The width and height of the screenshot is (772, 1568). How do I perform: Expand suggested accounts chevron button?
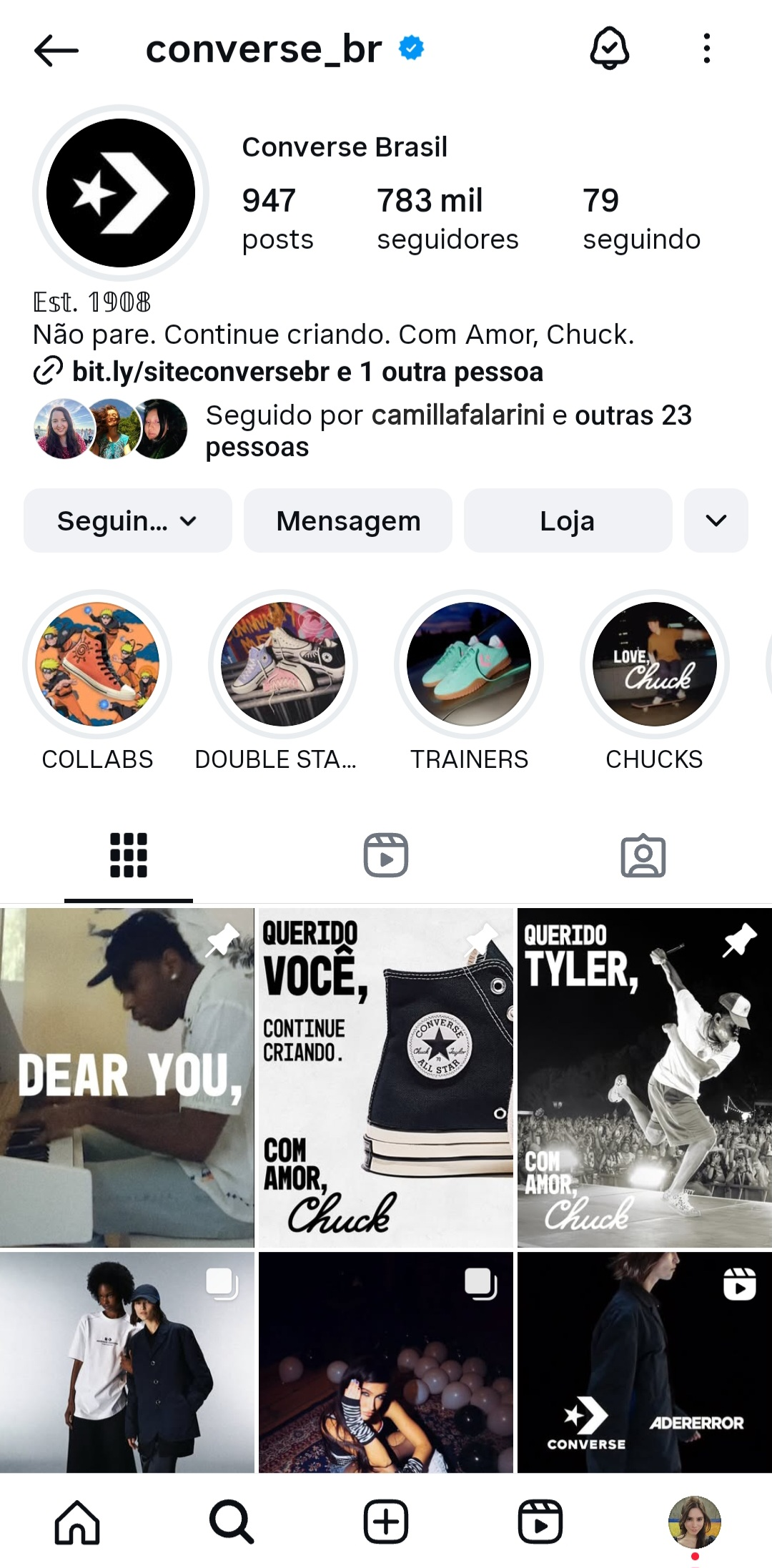coord(716,521)
